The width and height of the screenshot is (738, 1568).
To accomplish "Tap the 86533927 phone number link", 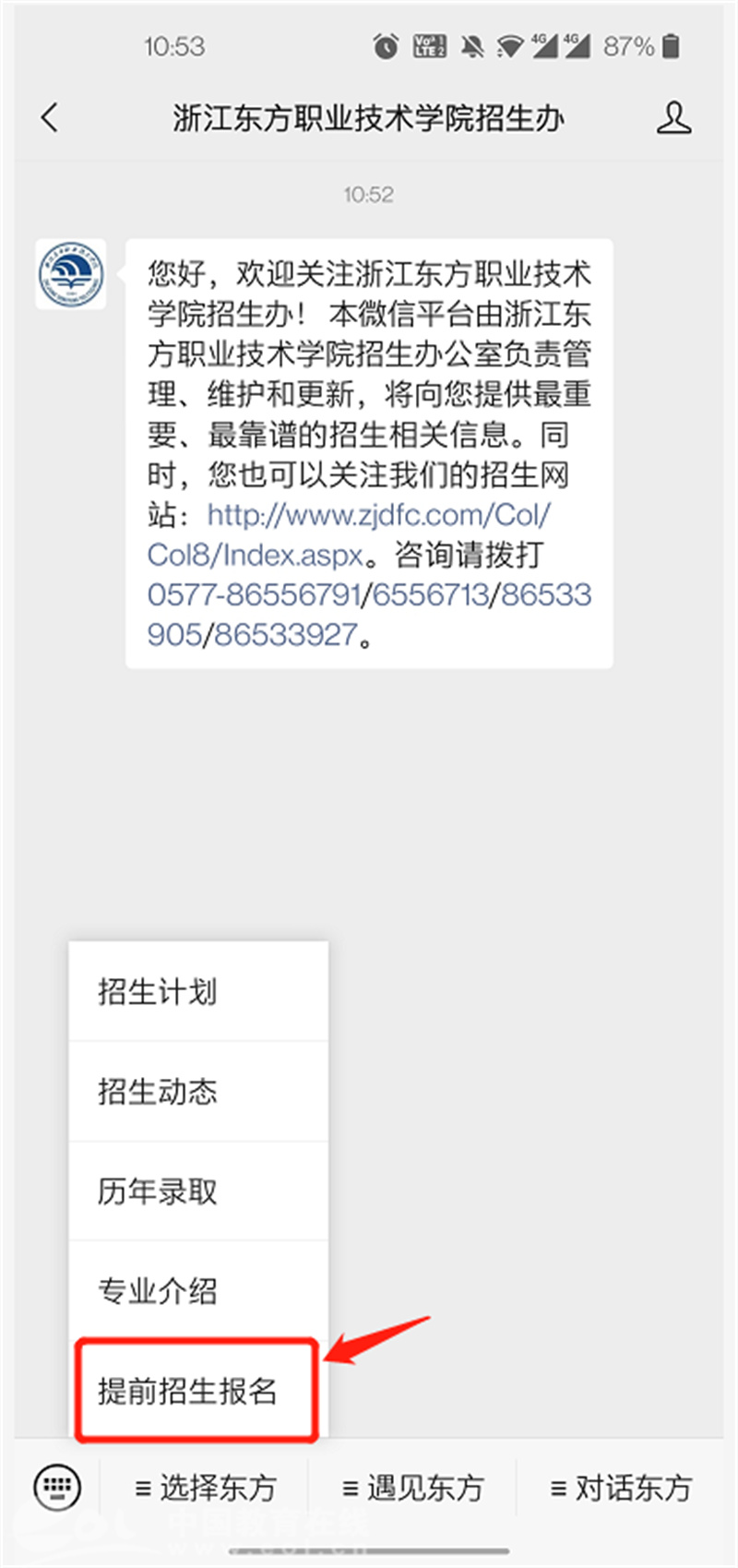I will pyautogui.click(x=285, y=635).
